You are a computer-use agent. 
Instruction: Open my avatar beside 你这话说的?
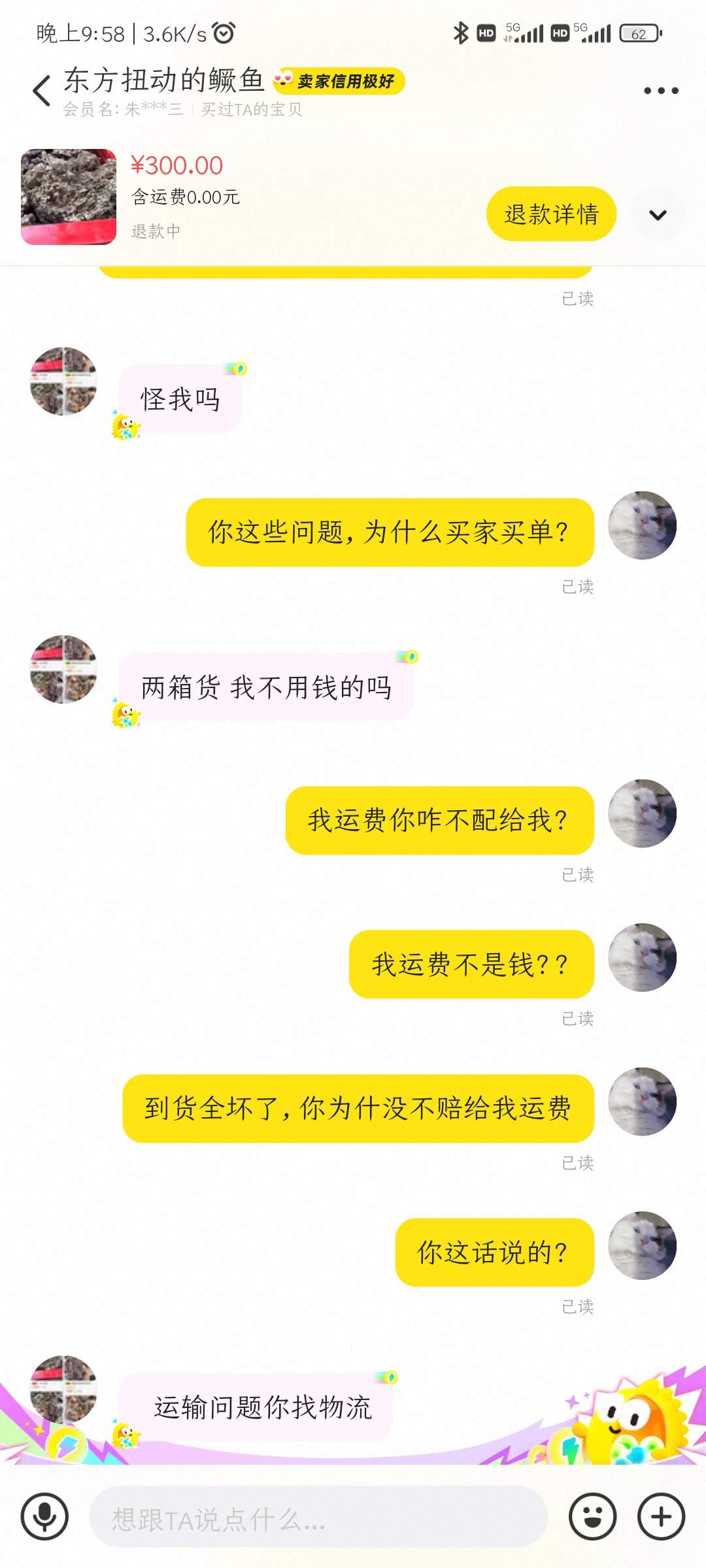[642, 1245]
